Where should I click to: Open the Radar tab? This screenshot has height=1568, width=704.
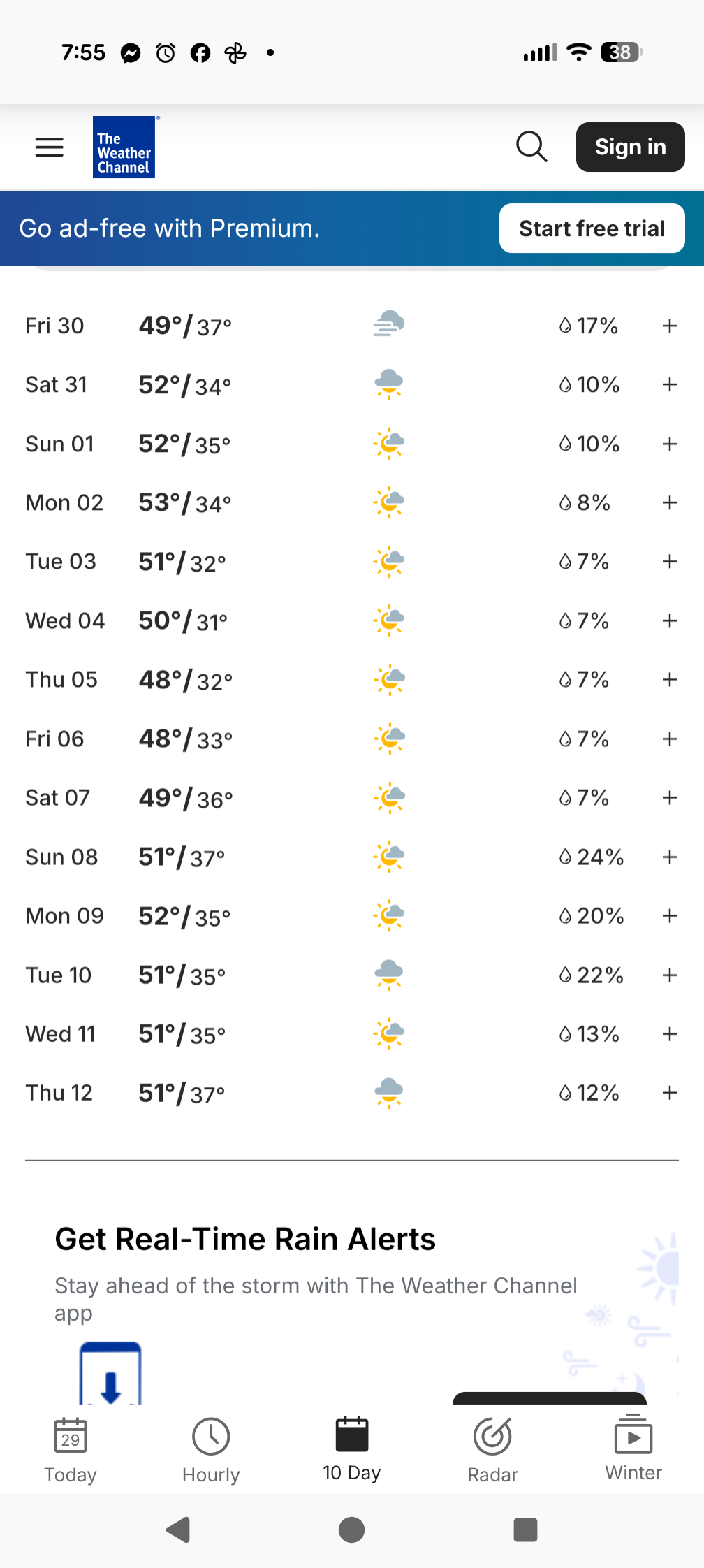tap(492, 1449)
